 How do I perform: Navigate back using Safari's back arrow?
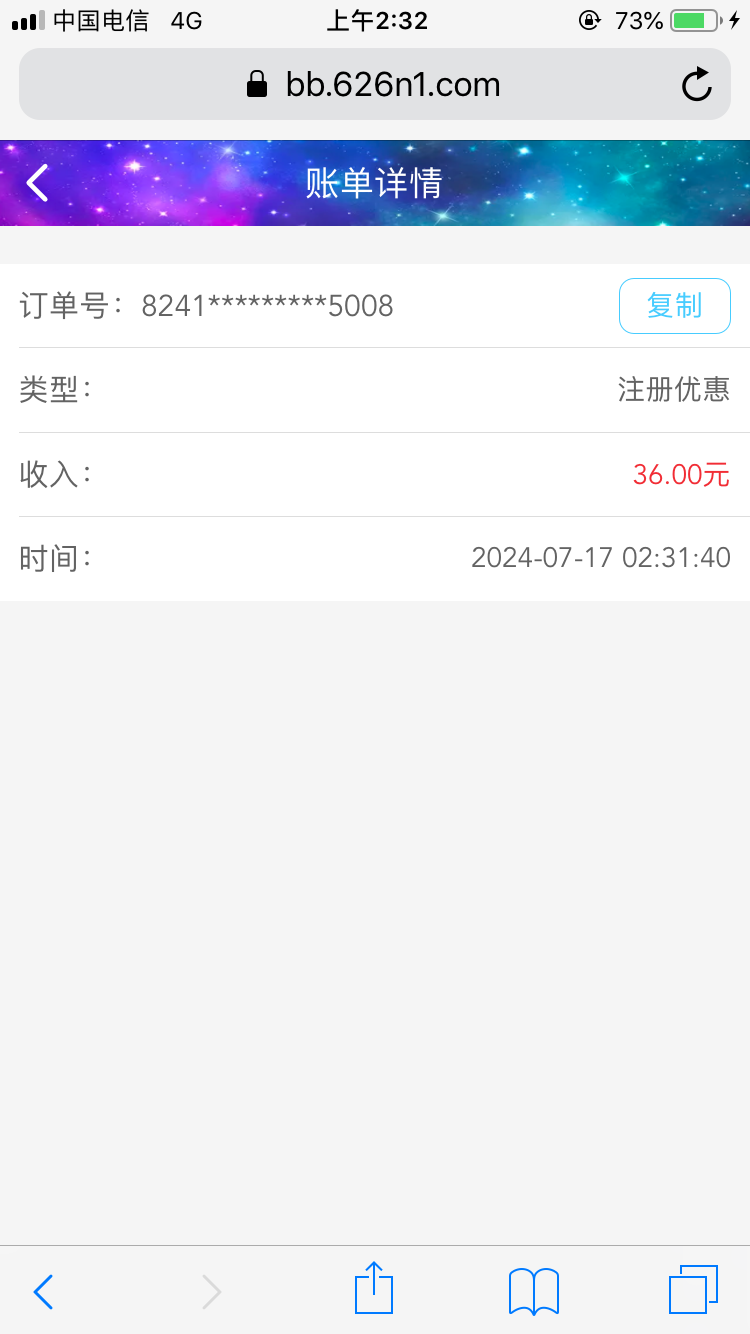click(43, 1291)
